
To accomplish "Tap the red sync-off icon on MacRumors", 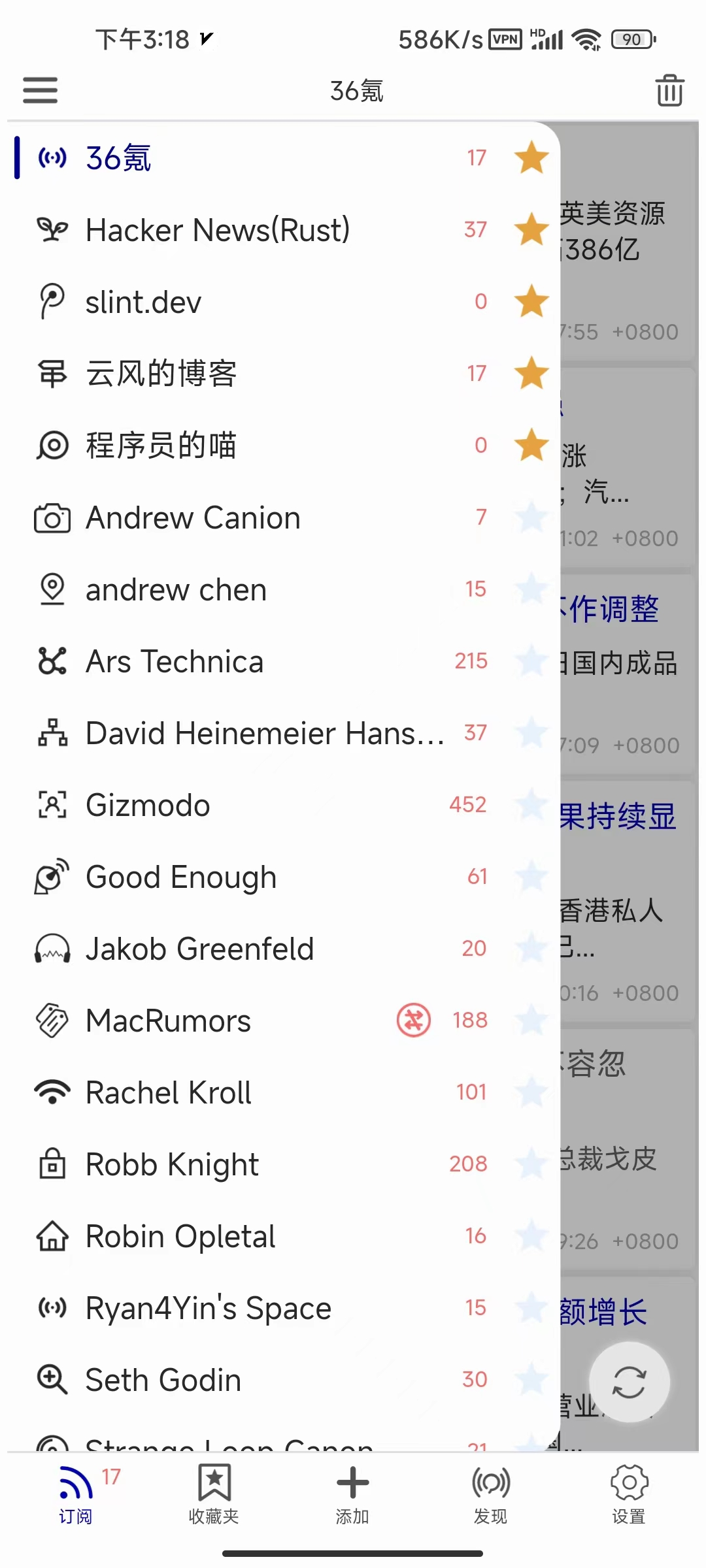I will (414, 1020).
